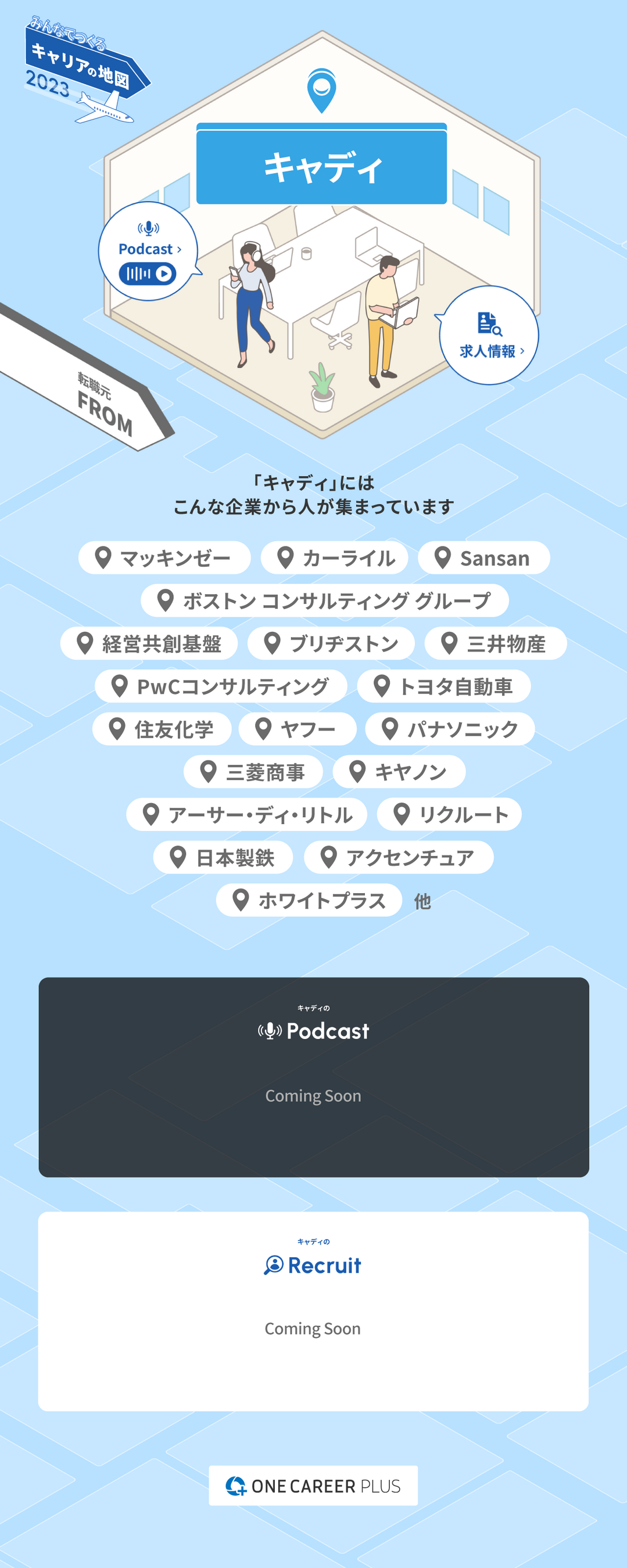Tap the トヨタ自動車 chip

(x=443, y=686)
